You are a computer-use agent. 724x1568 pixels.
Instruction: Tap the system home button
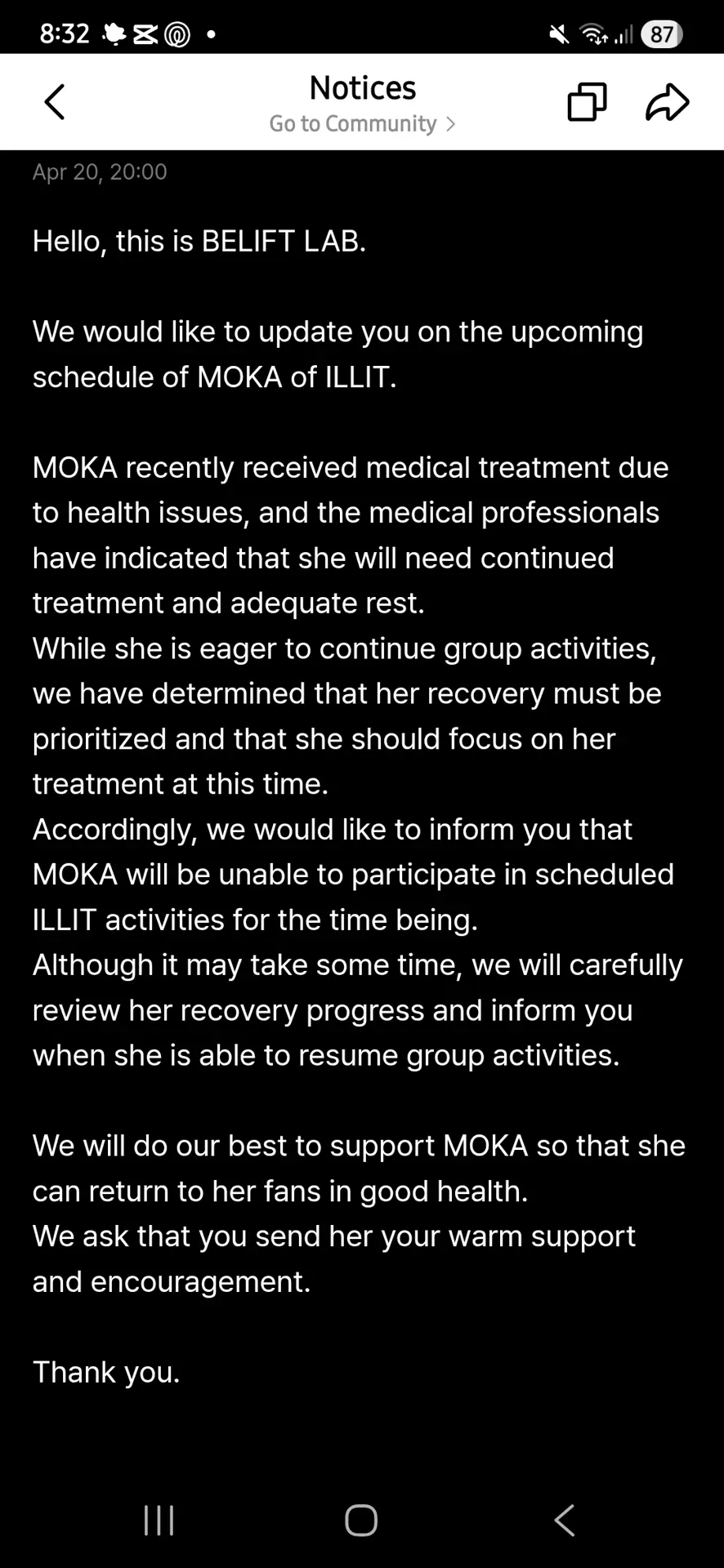[x=361, y=1520]
